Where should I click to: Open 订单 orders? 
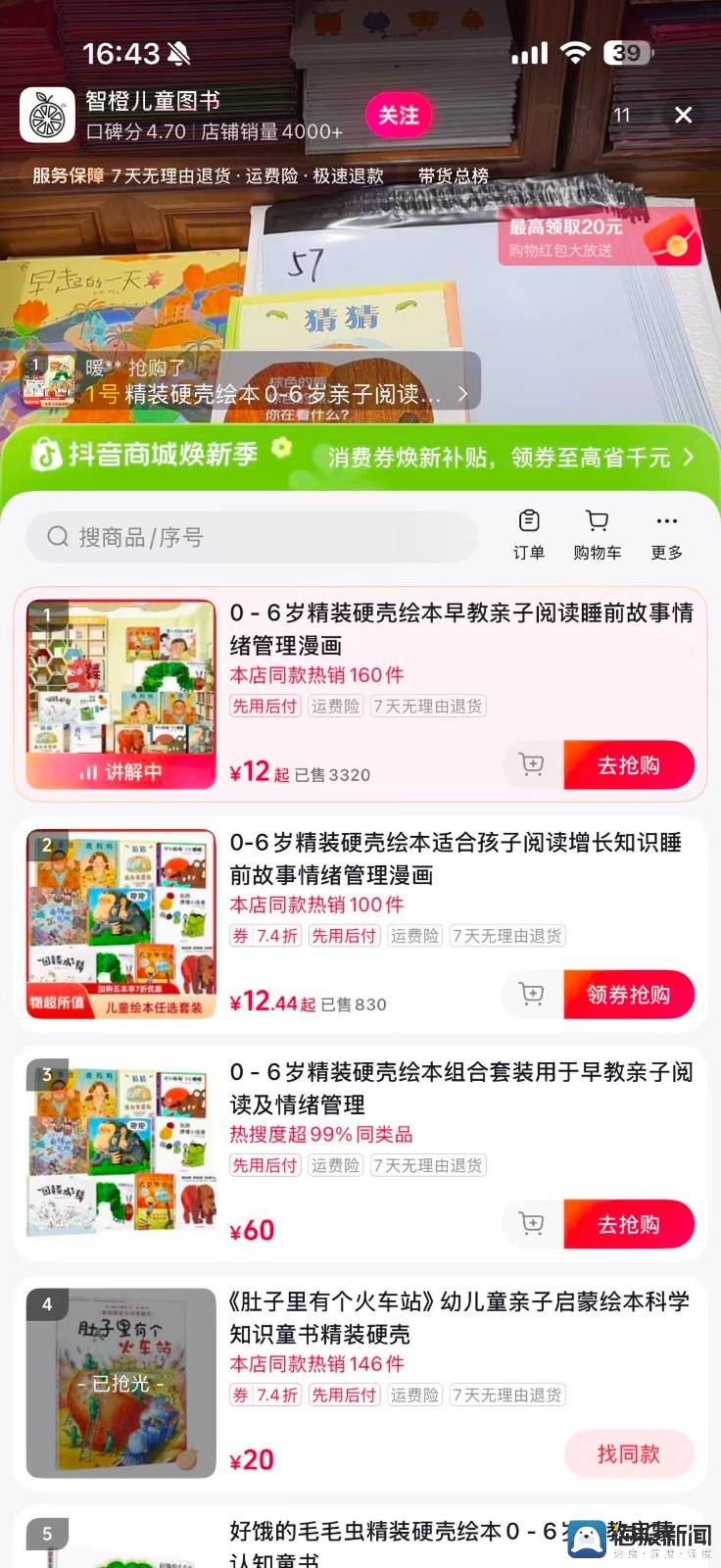[x=529, y=534]
